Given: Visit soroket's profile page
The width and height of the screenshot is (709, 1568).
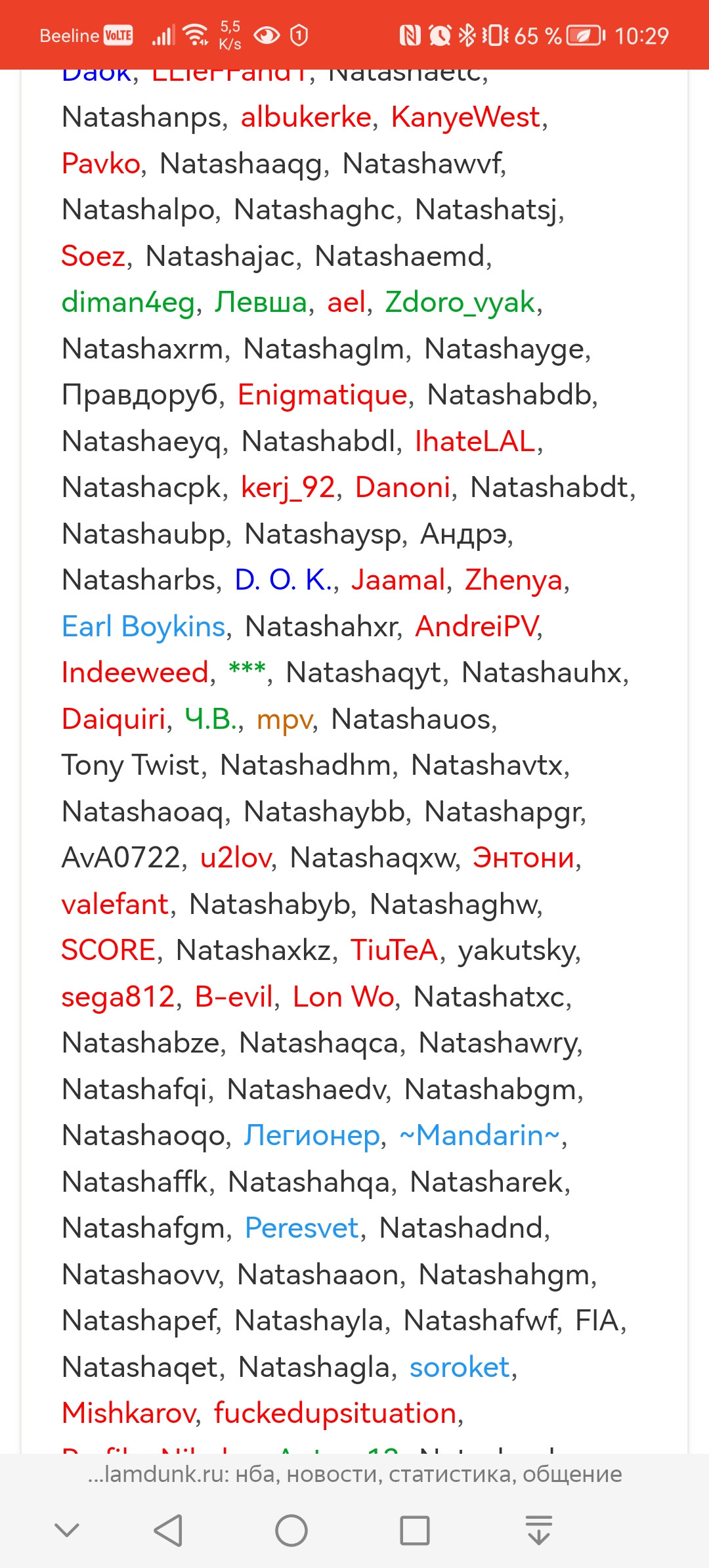Looking at the screenshot, I should click(x=460, y=1368).
